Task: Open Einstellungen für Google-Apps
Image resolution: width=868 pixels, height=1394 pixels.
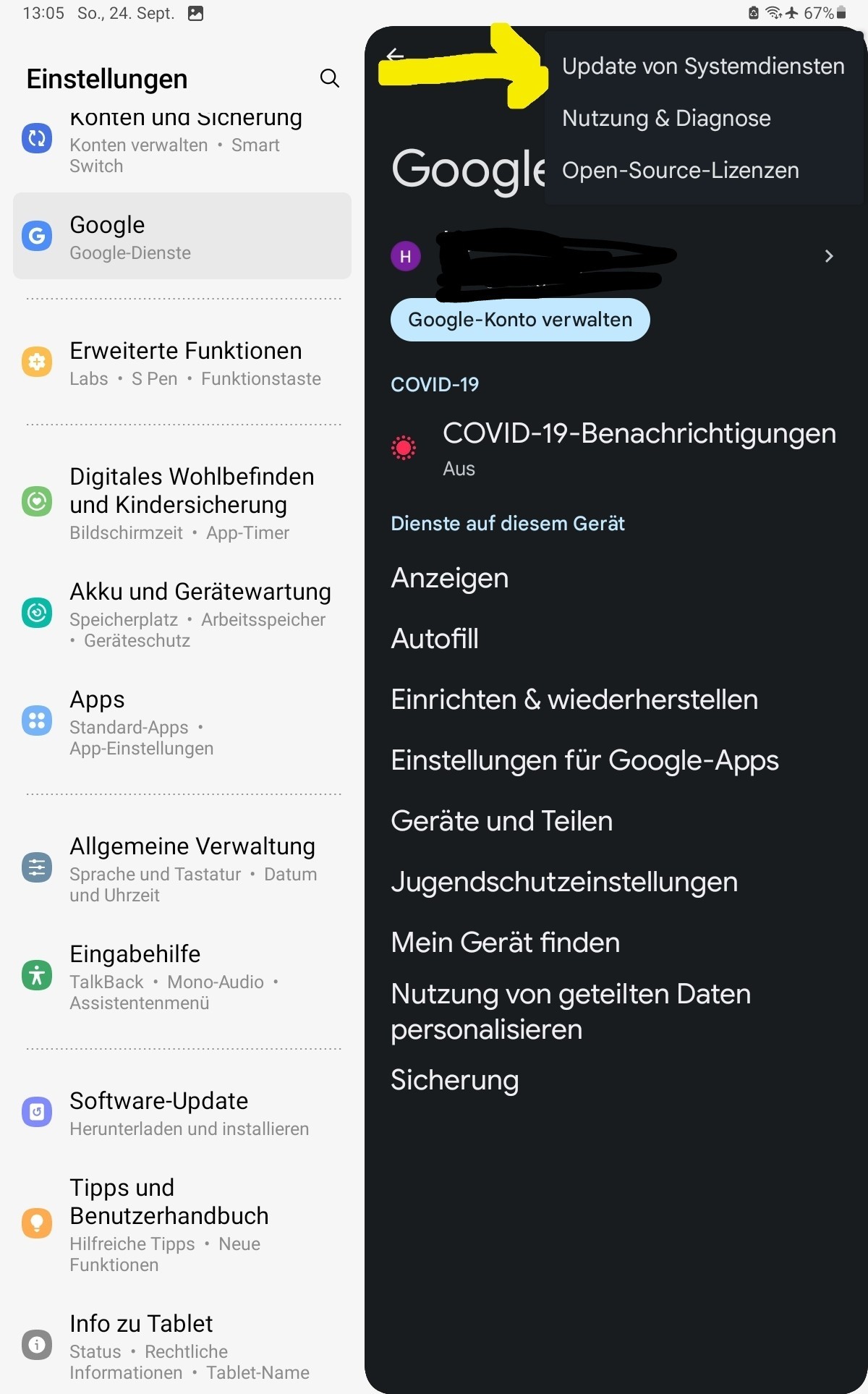Action: (x=584, y=760)
